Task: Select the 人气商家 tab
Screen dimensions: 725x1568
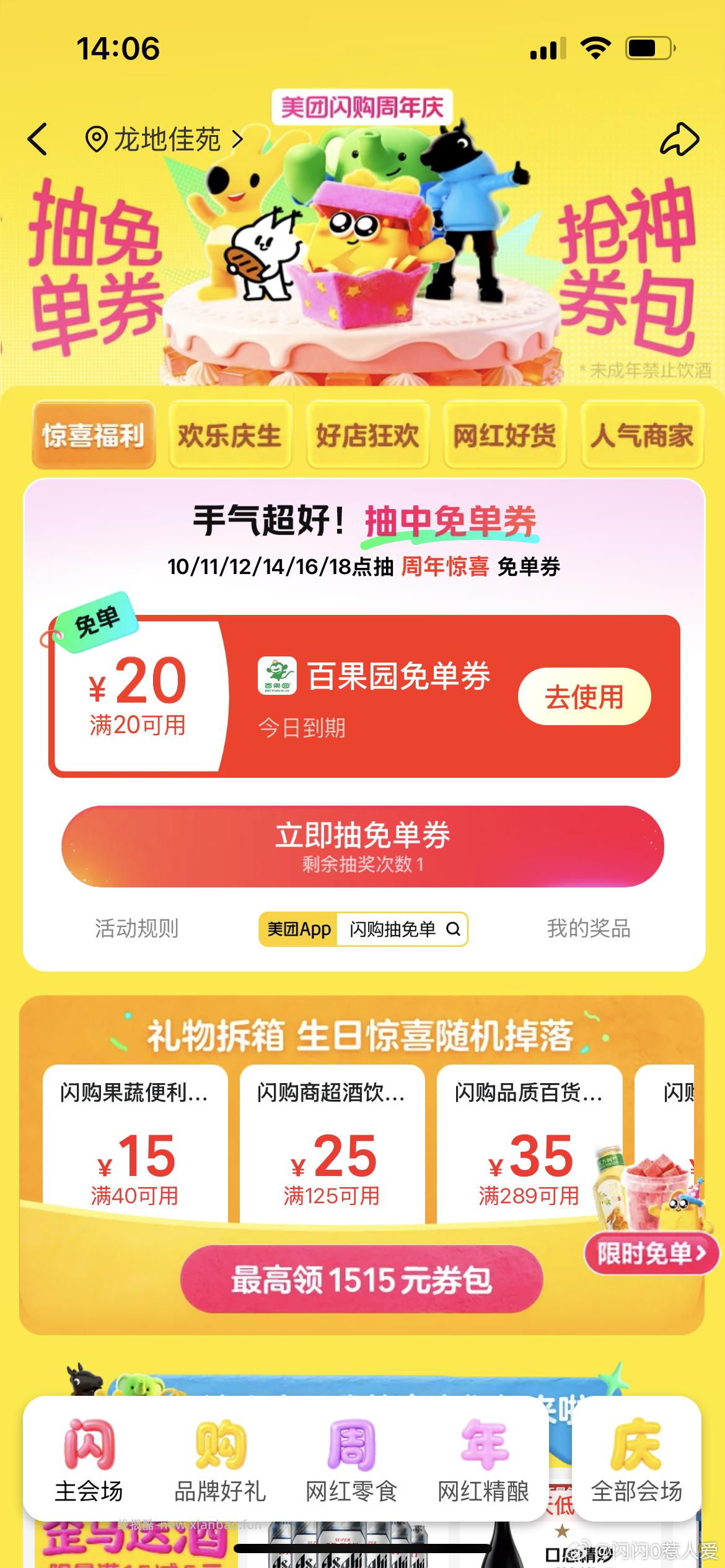Action: pos(642,435)
